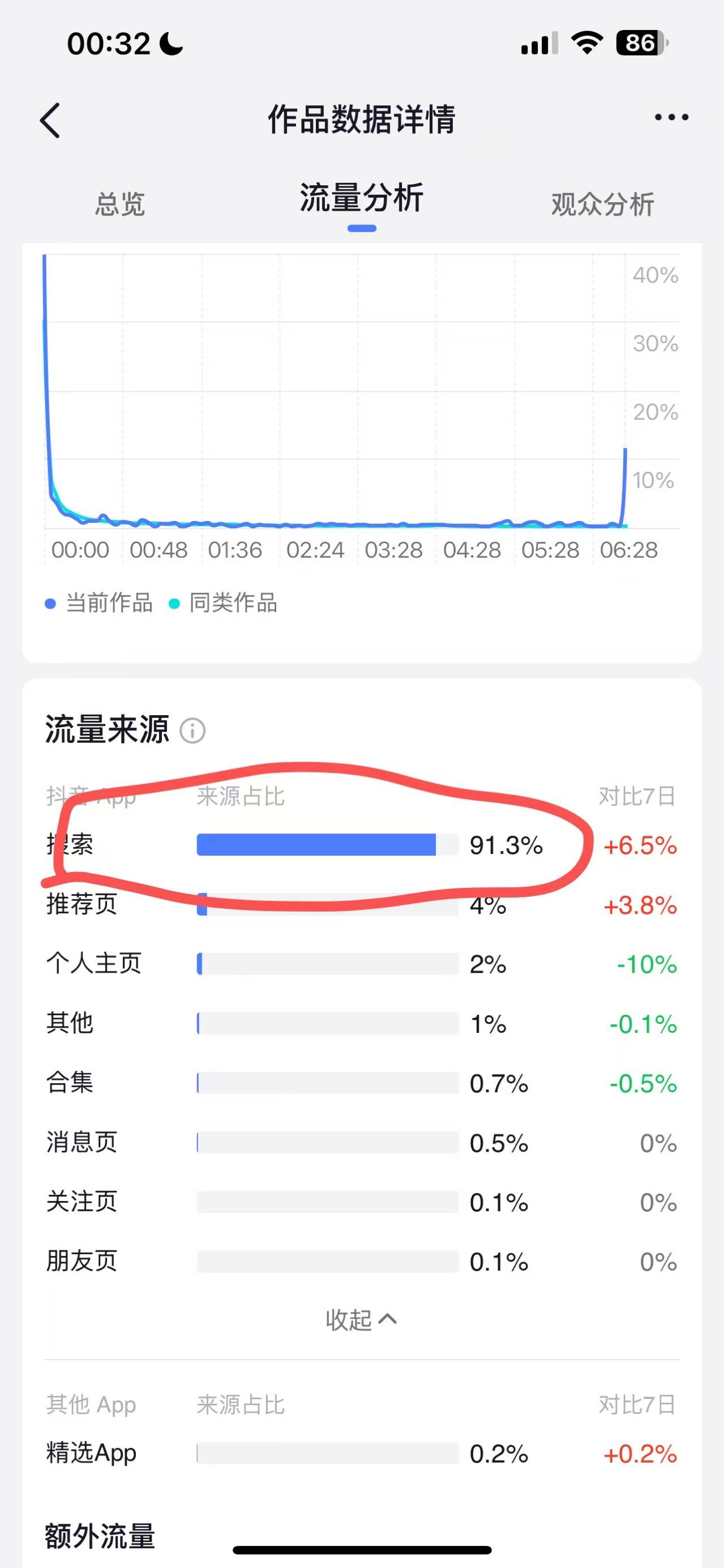Select the 流量分析 tab
The image size is (724, 1568).
tap(361, 198)
